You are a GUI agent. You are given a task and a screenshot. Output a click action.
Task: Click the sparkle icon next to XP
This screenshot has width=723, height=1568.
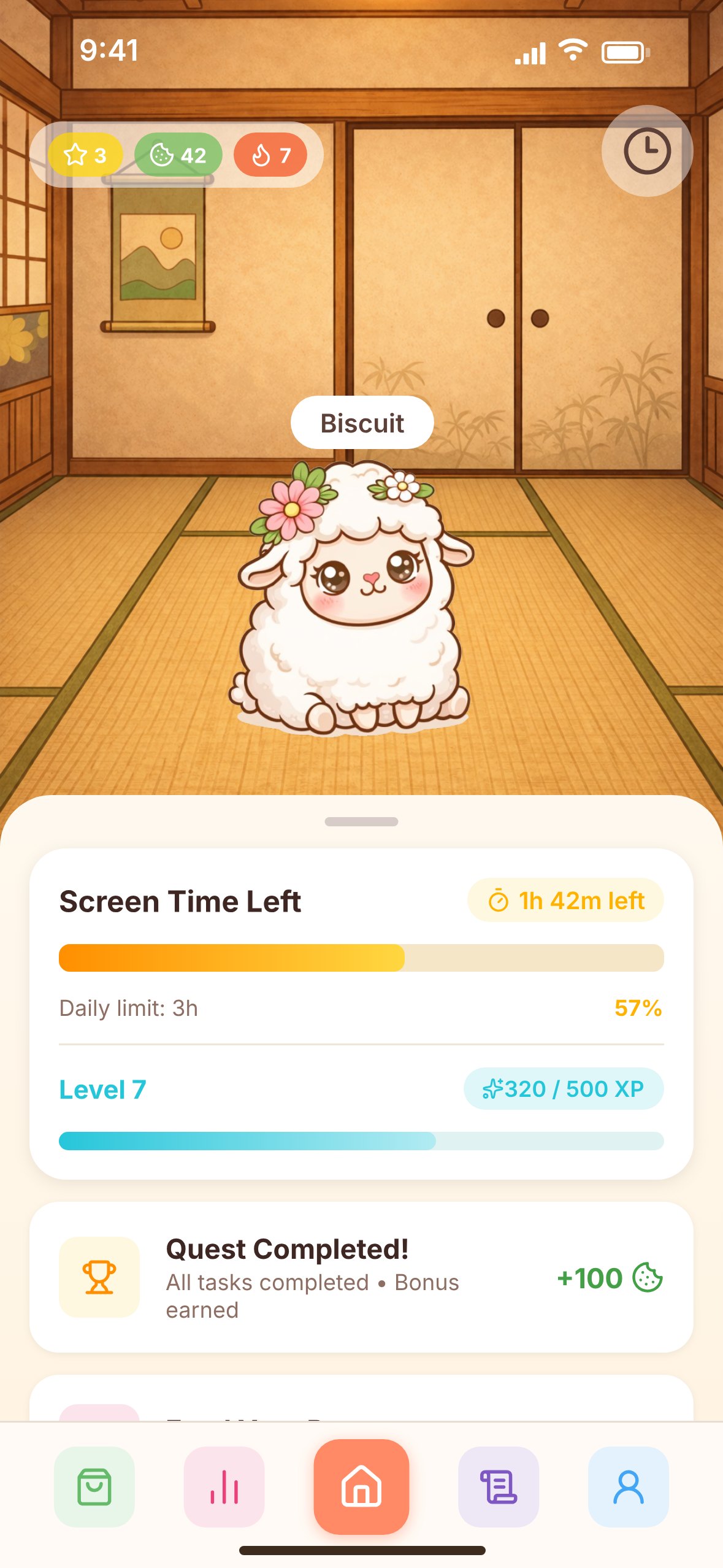(x=494, y=1088)
